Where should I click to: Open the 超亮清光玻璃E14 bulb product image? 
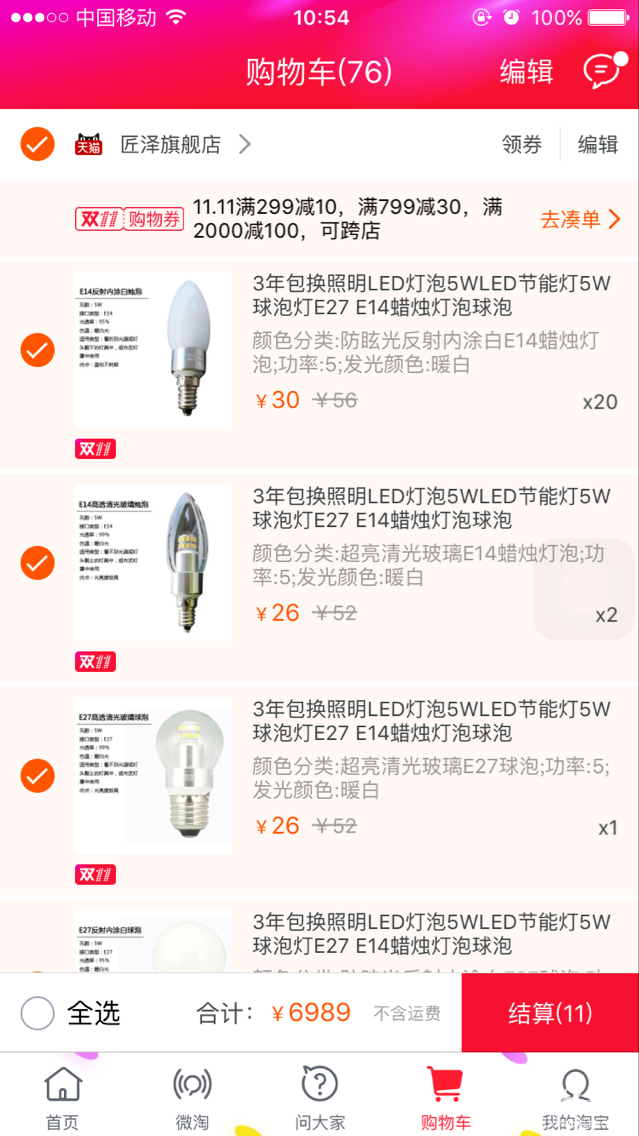click(153, 563)
